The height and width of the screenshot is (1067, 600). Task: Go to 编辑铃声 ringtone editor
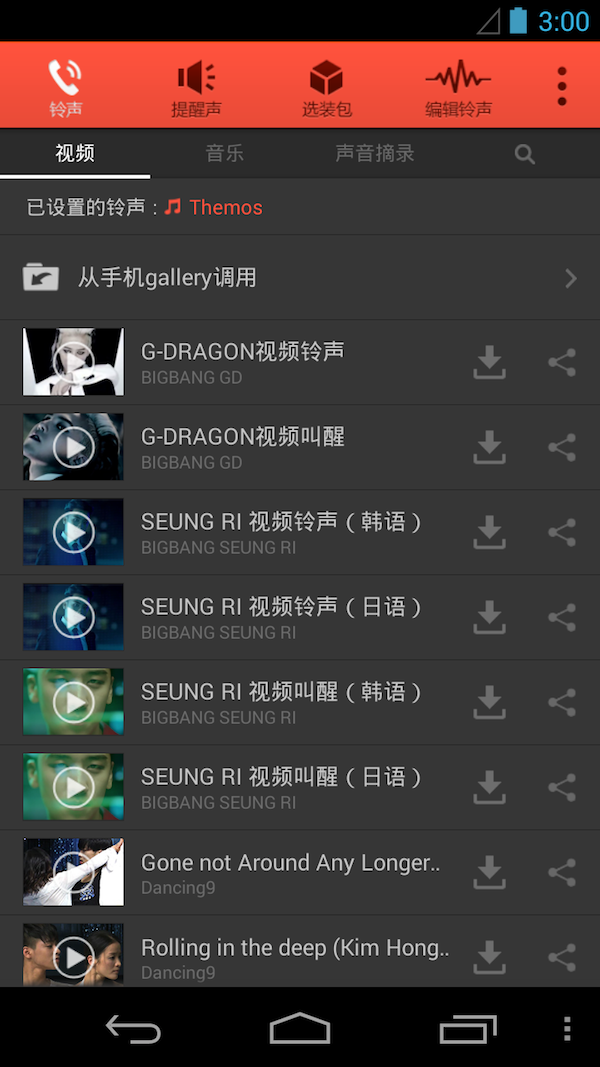[x=458, y=86]
